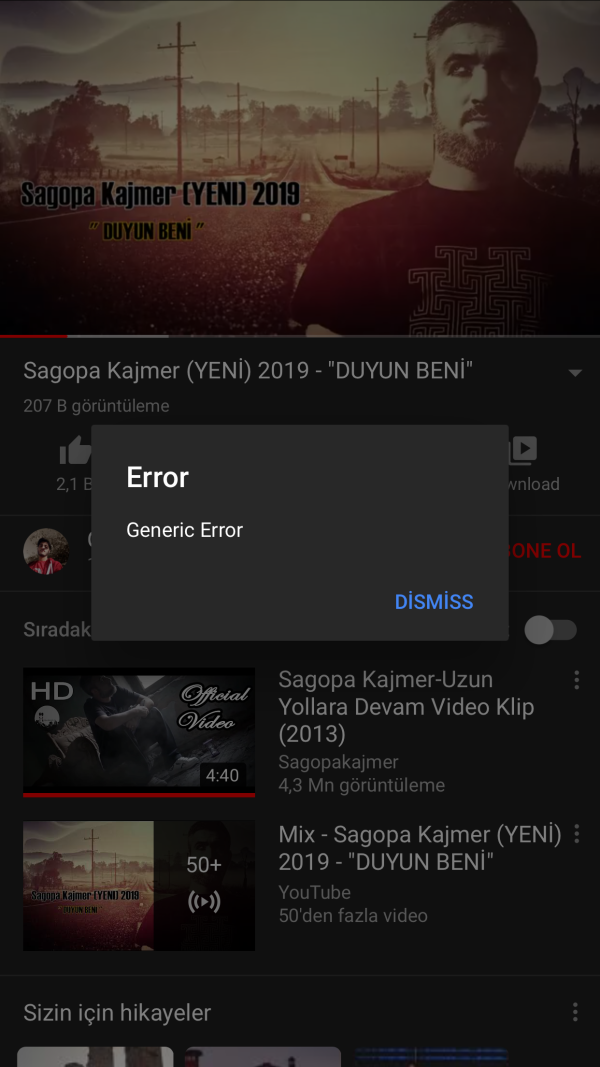The height and width of the screenshot is (1067, 600).
Task: Tap the video player
Action: [x=300, y=168]
